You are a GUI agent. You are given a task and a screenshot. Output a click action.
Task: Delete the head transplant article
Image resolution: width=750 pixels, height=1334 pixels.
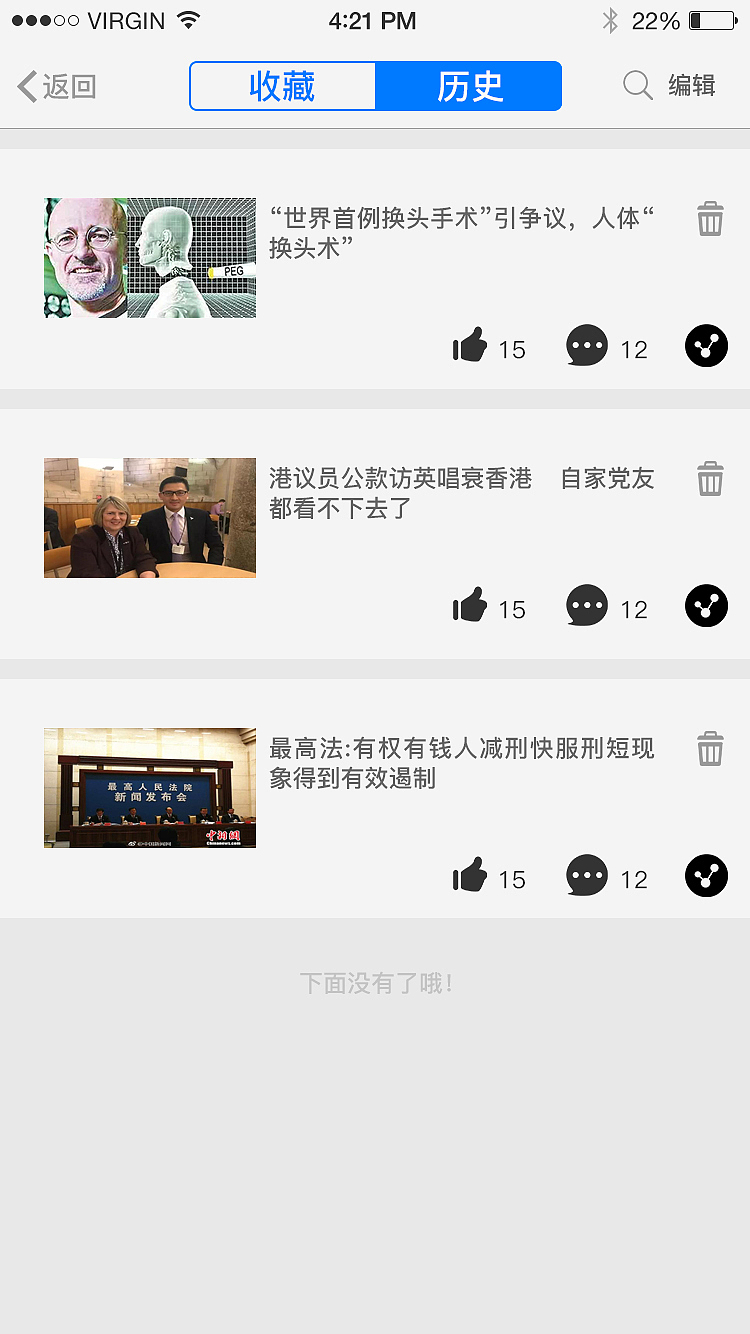click(x=710, y=218)
